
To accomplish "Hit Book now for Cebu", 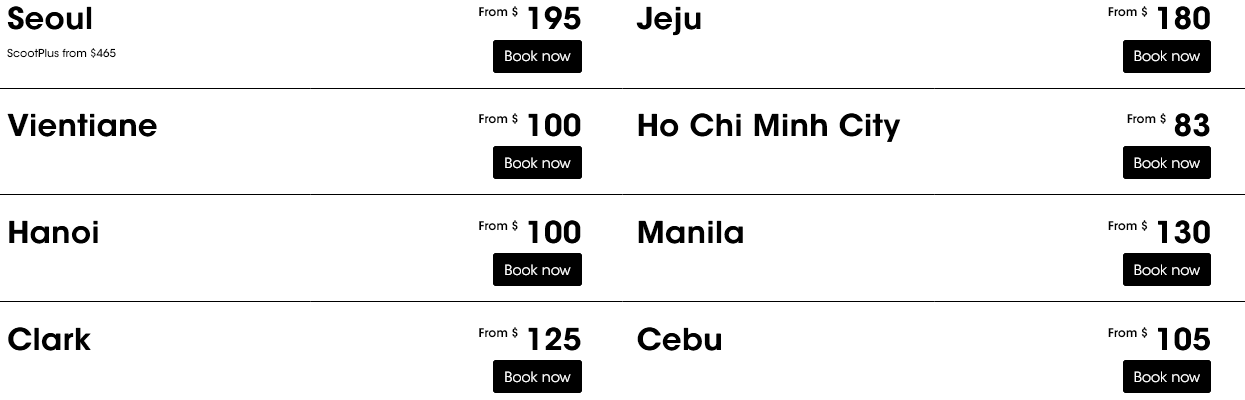I will [x=1166, y=377].
